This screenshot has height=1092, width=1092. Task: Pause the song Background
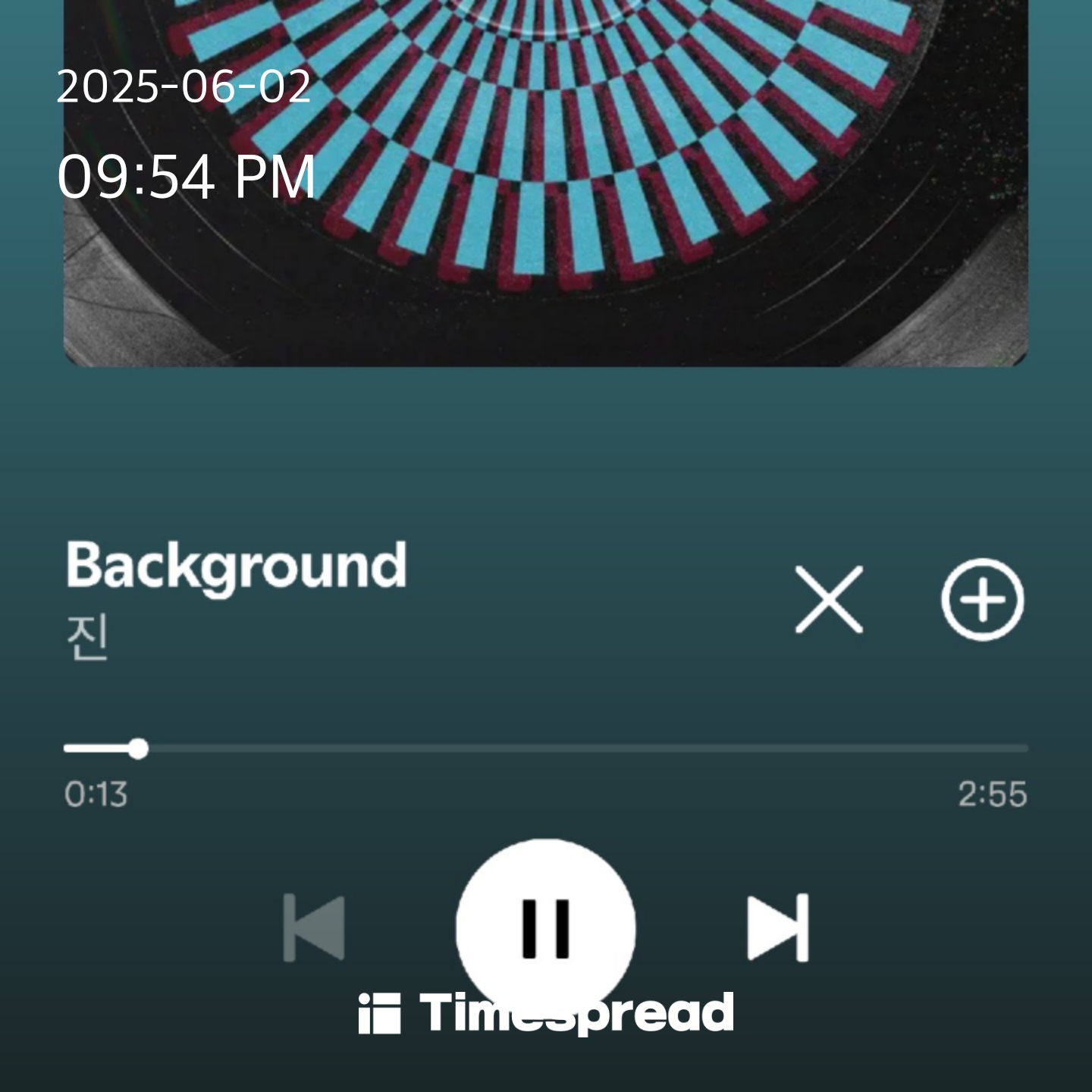coord(545,927)
